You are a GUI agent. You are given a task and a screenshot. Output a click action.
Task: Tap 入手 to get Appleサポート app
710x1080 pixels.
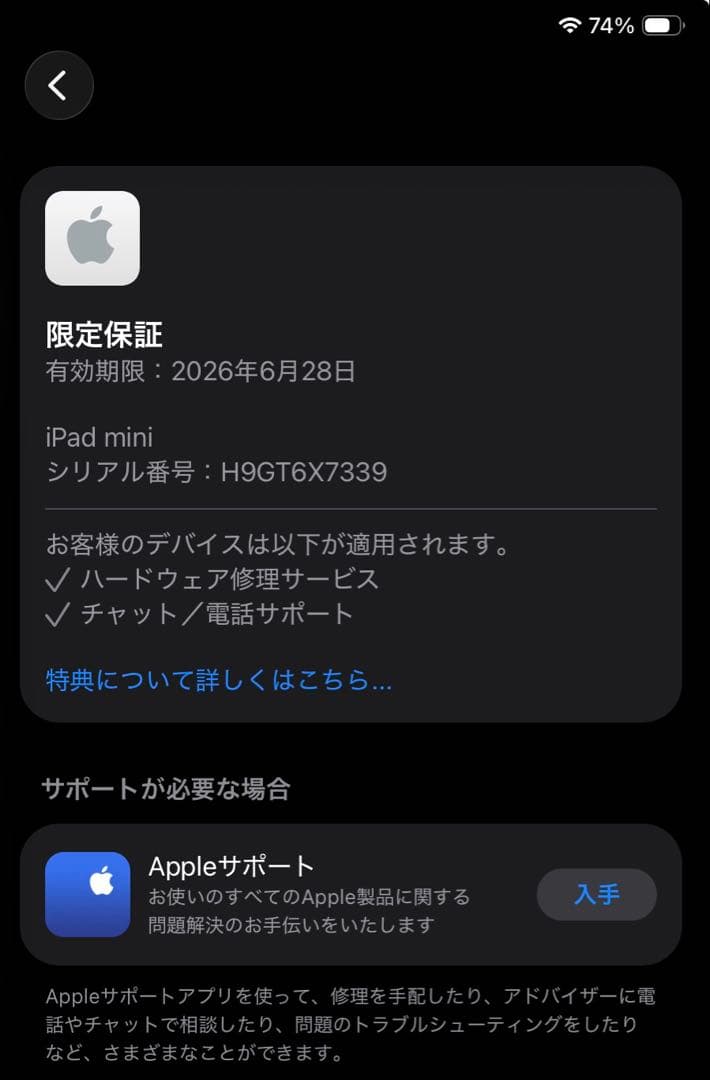pos(596,894)
